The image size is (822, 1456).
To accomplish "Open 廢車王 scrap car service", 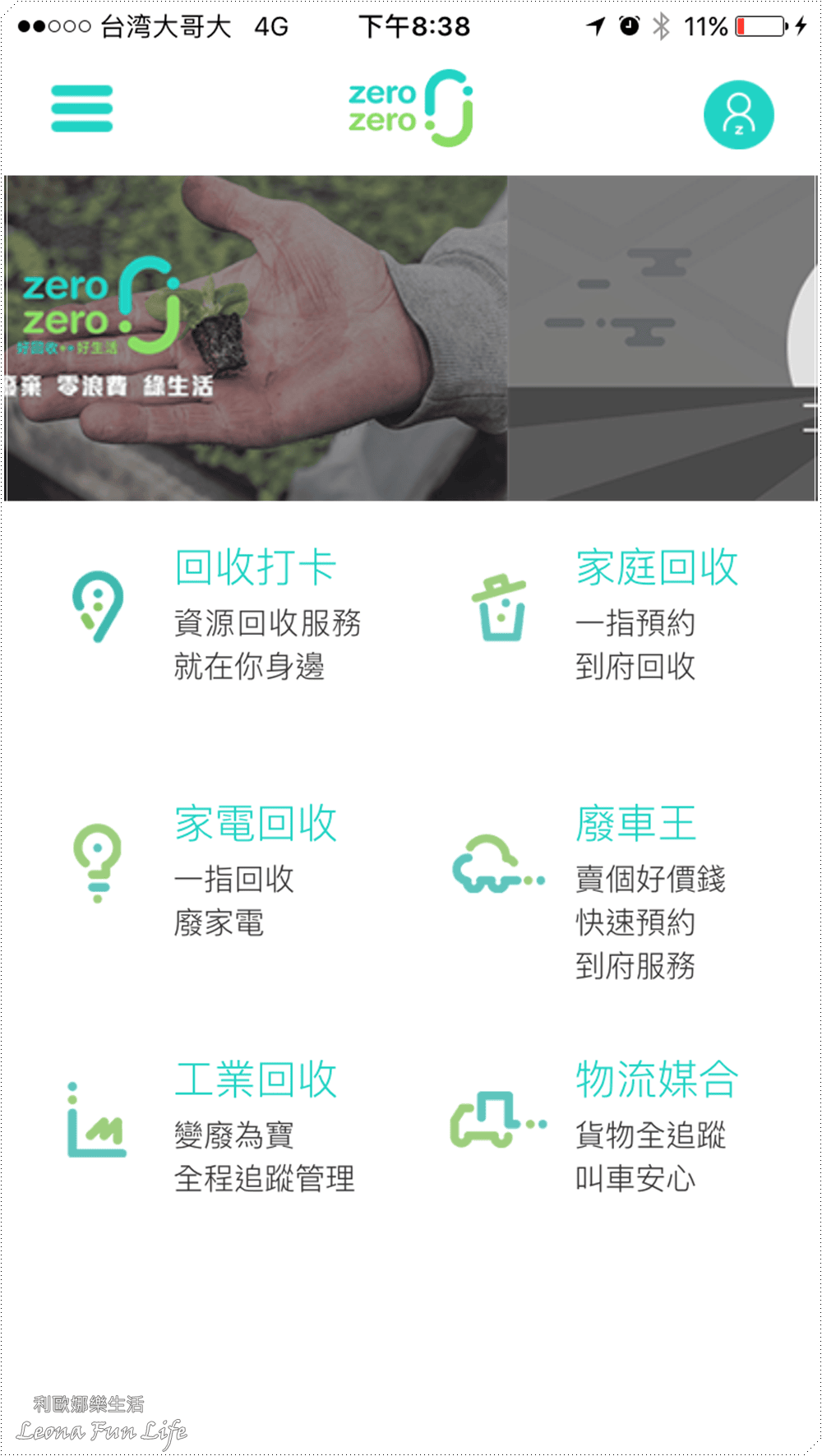I will (x=635, y=824).
